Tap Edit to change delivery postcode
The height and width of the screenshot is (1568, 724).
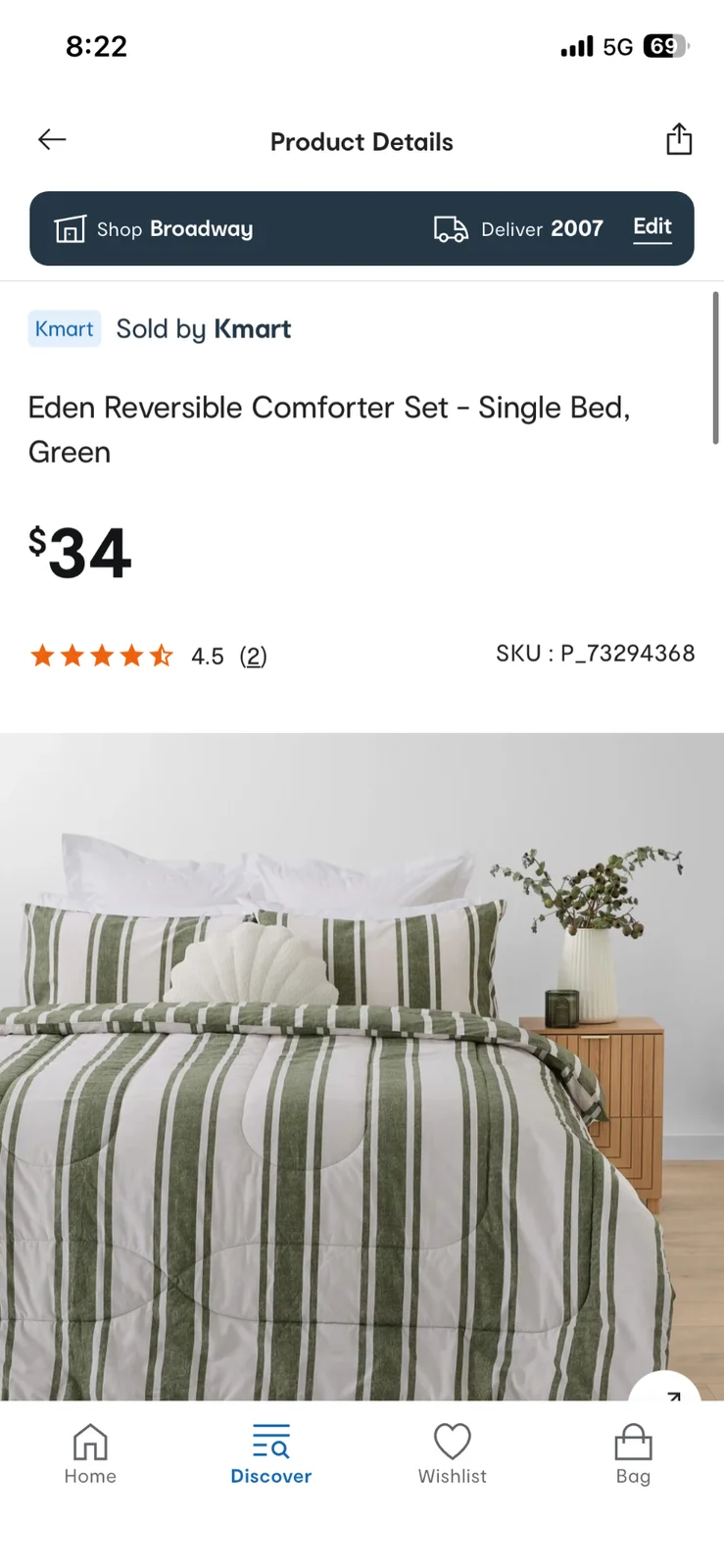pos(652,228)
